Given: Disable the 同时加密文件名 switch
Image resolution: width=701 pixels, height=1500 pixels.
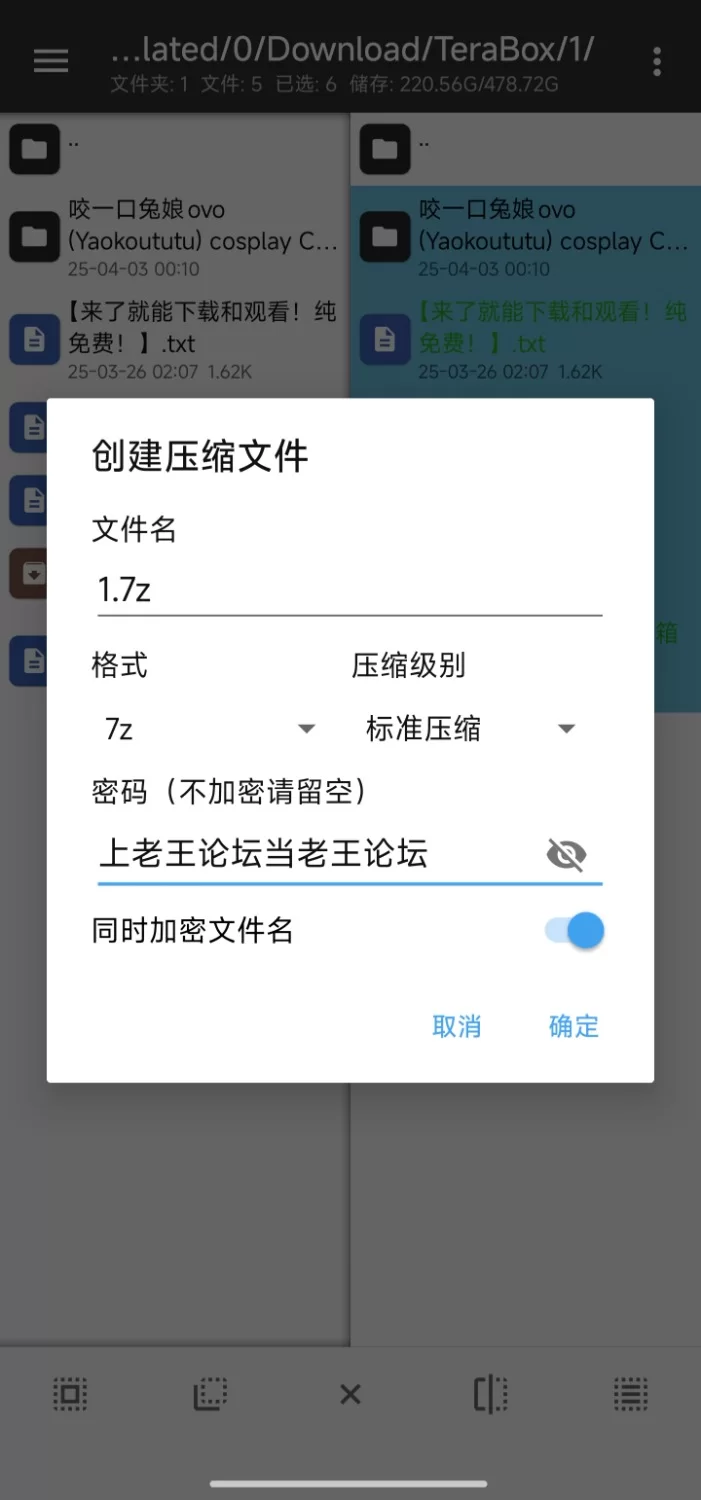Looking at the screenshot, I should [x=576, y=931].
